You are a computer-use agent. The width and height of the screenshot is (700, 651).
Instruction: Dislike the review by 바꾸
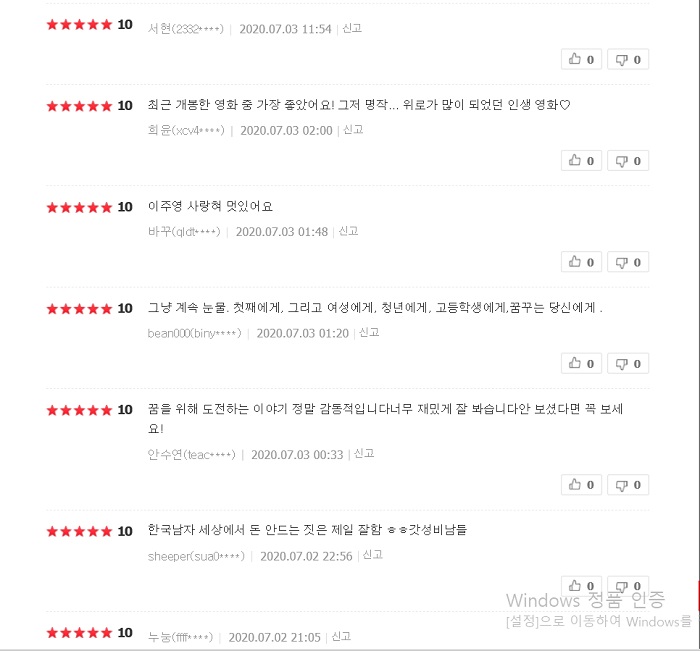(628, 262)
